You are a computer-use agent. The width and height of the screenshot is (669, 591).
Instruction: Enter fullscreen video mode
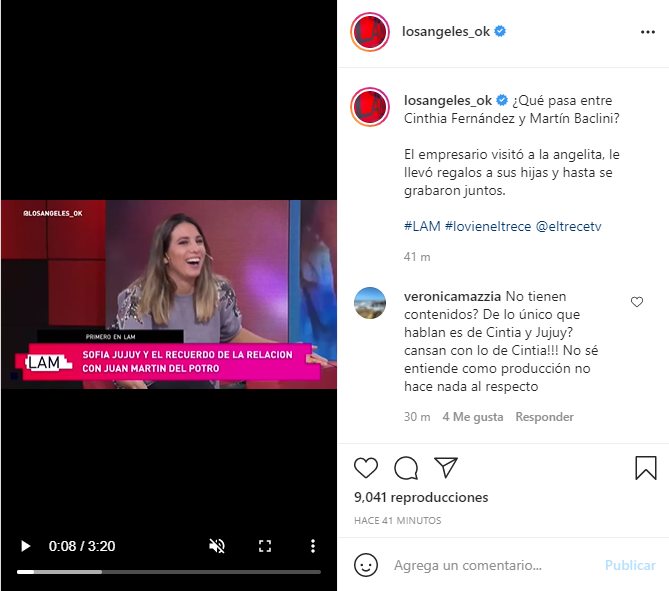[x=265, y=546]
